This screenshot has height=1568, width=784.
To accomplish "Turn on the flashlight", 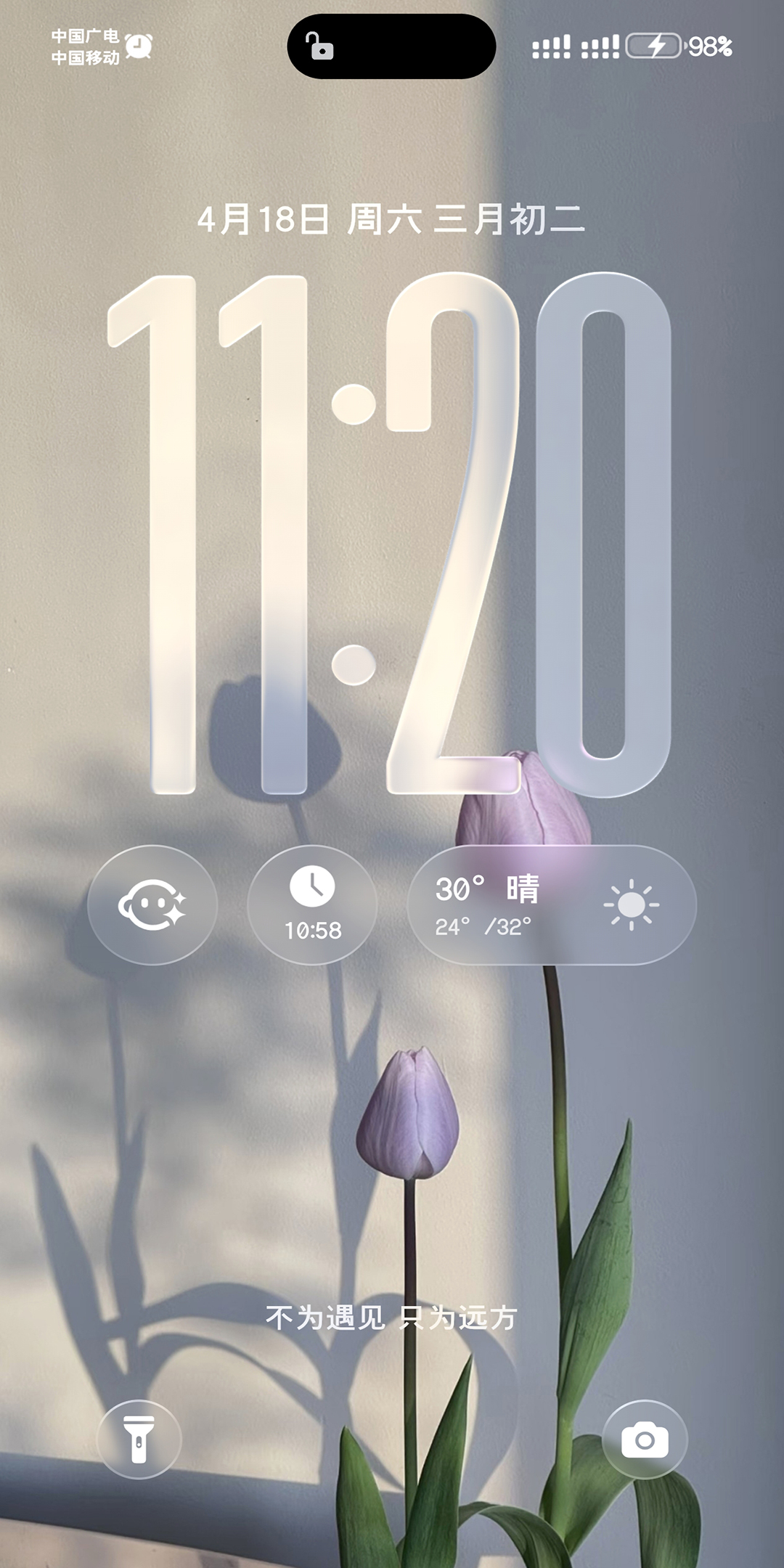I will pos(139,1440).
